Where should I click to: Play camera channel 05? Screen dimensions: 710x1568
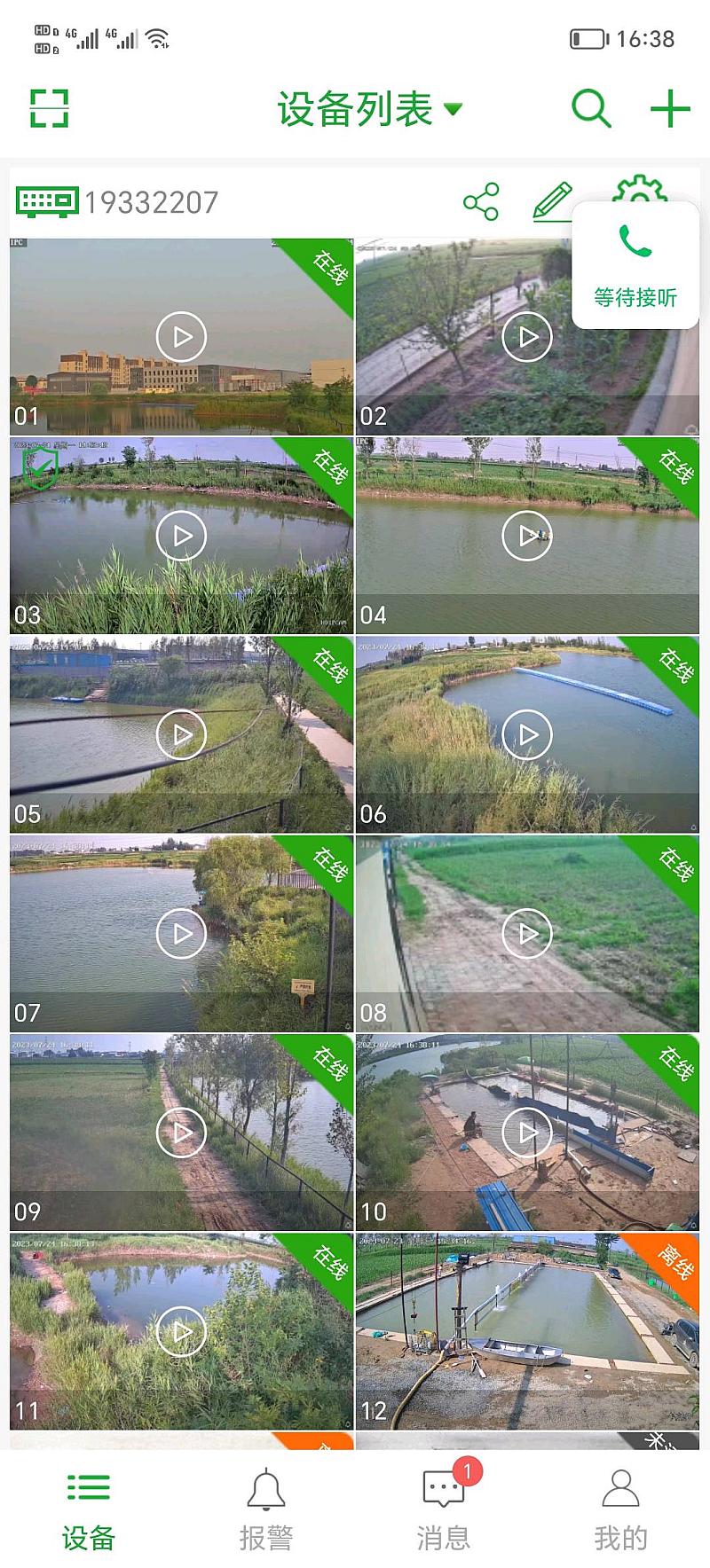coord(181,734)
